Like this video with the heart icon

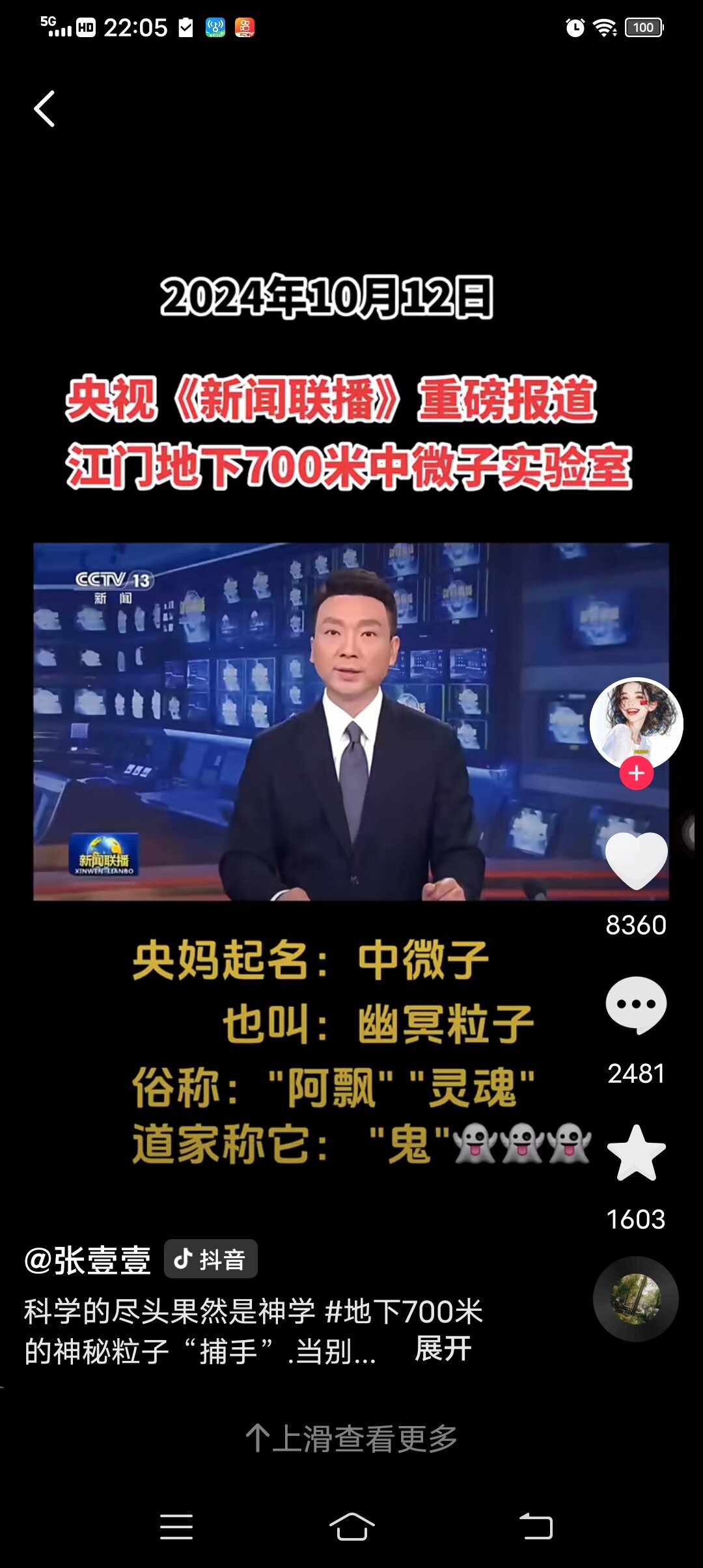636,861
